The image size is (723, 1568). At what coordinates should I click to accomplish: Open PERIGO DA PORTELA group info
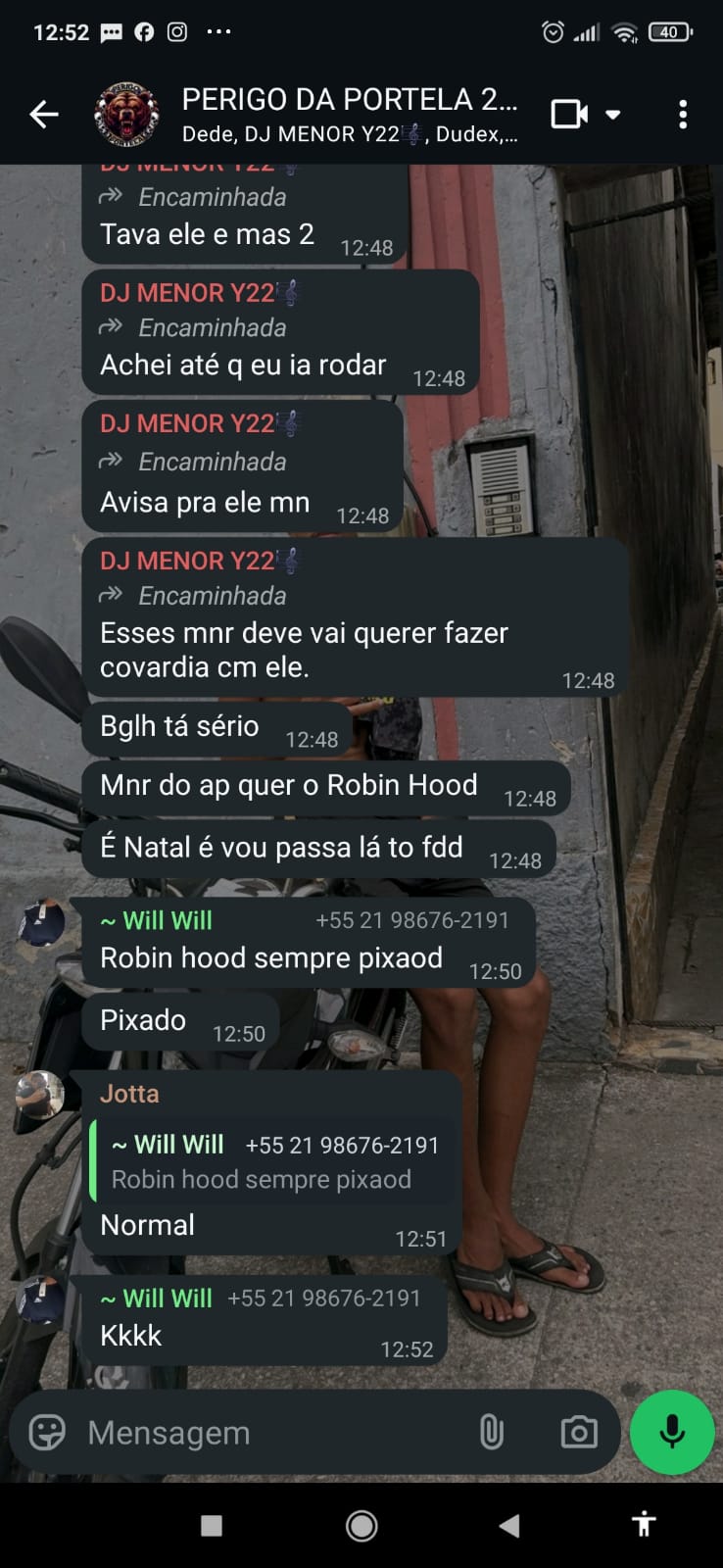349,114
